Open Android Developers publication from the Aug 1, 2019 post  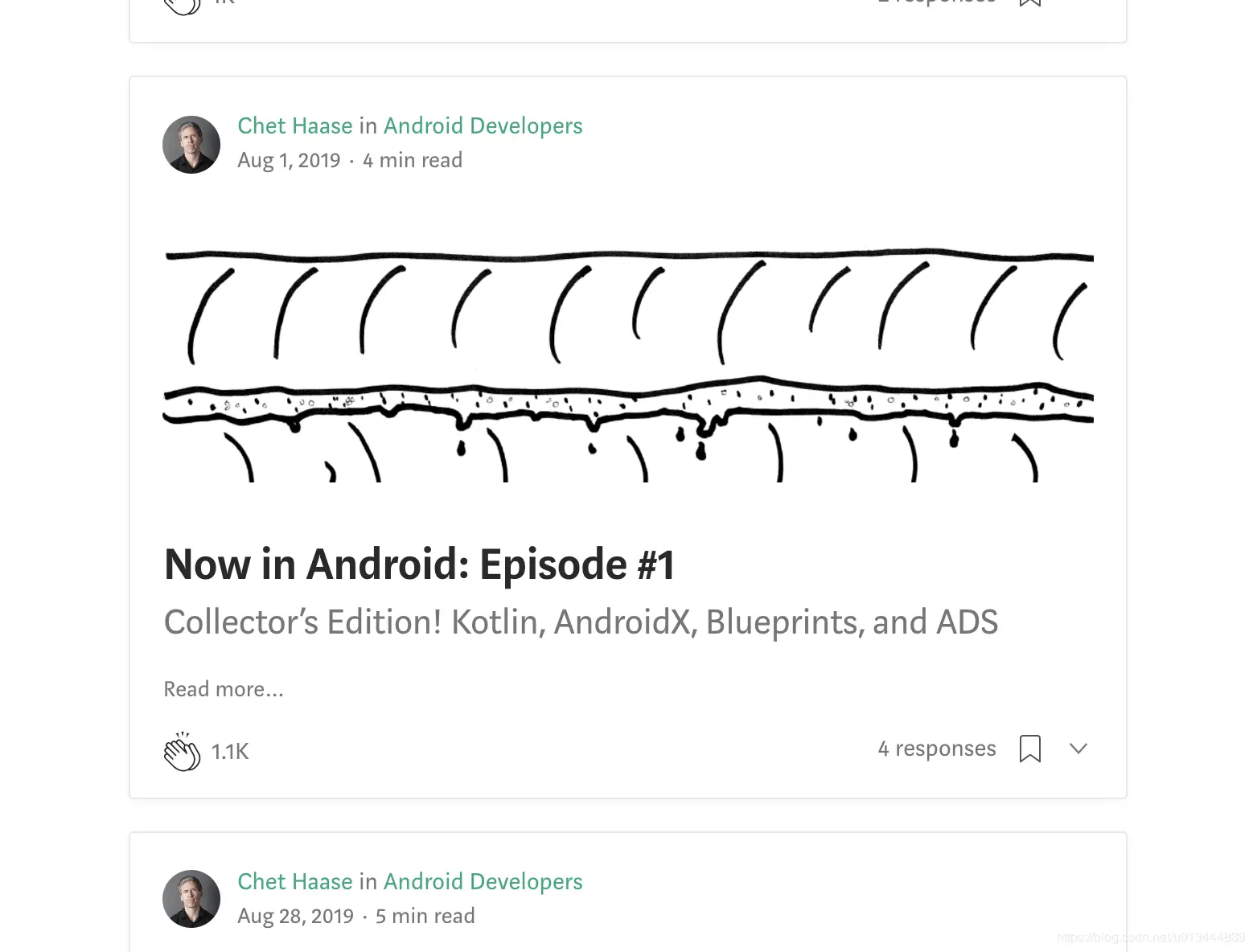483,126
